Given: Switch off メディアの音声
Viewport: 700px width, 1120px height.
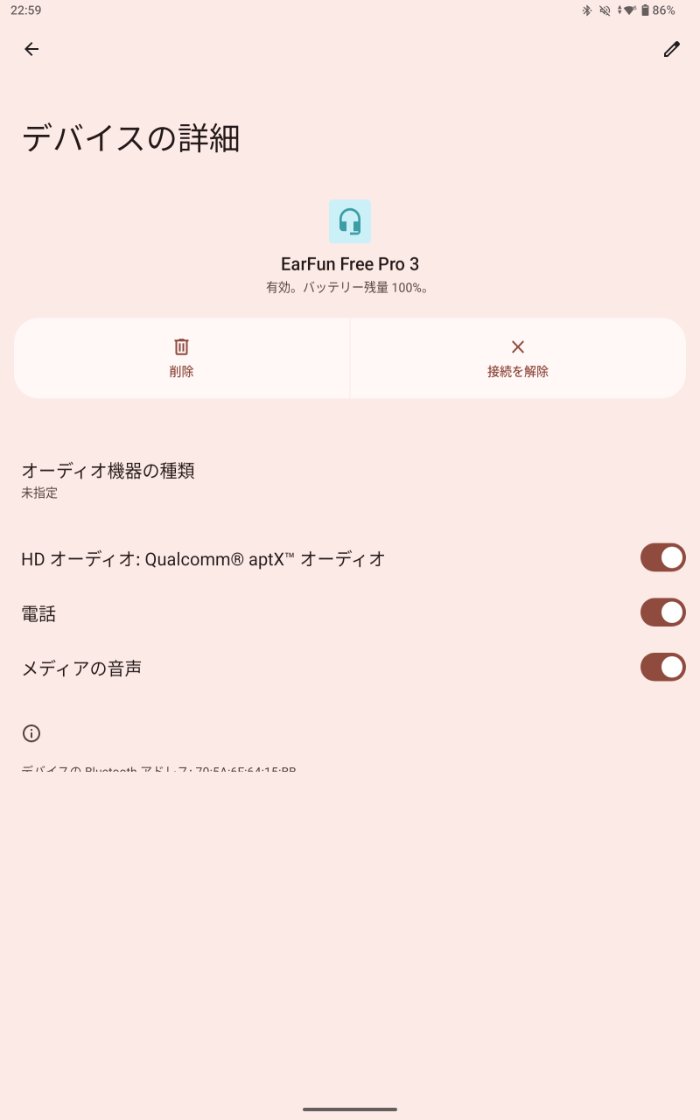Looking at the screenshot, I should click(x=662, y=667).
